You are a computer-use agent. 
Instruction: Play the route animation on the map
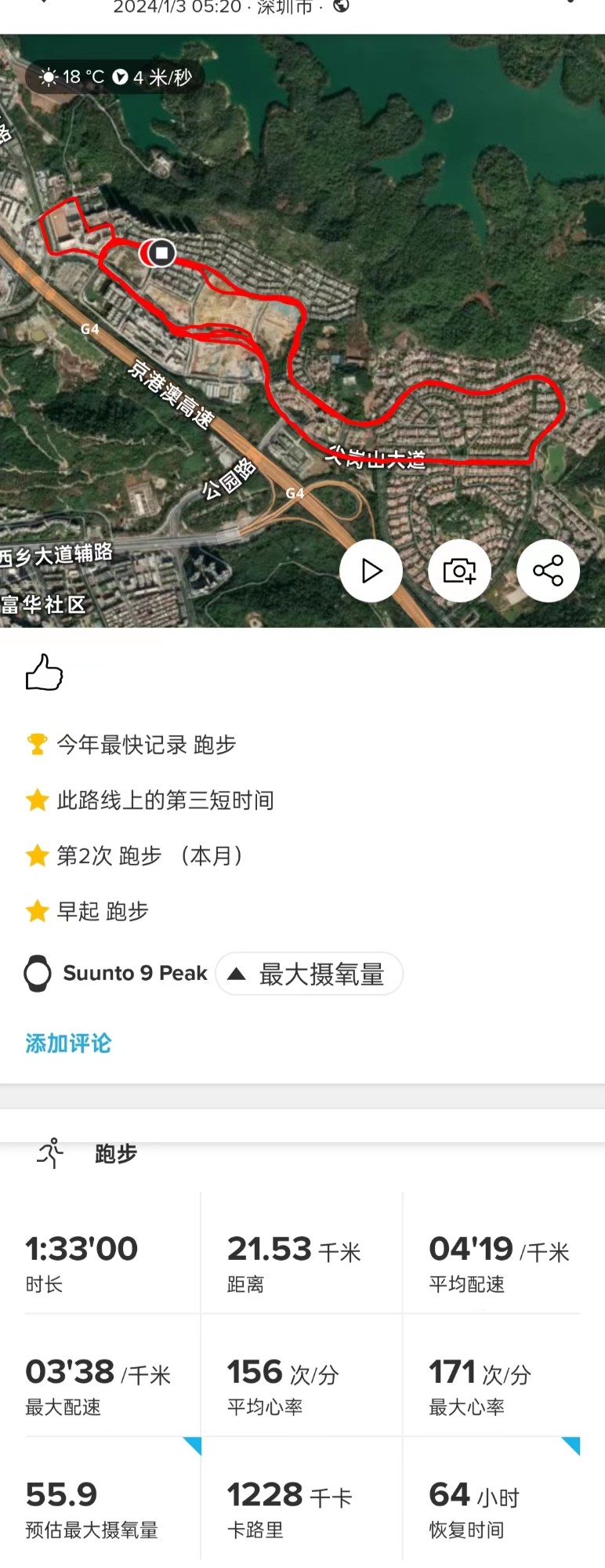[x=371, y=571]
